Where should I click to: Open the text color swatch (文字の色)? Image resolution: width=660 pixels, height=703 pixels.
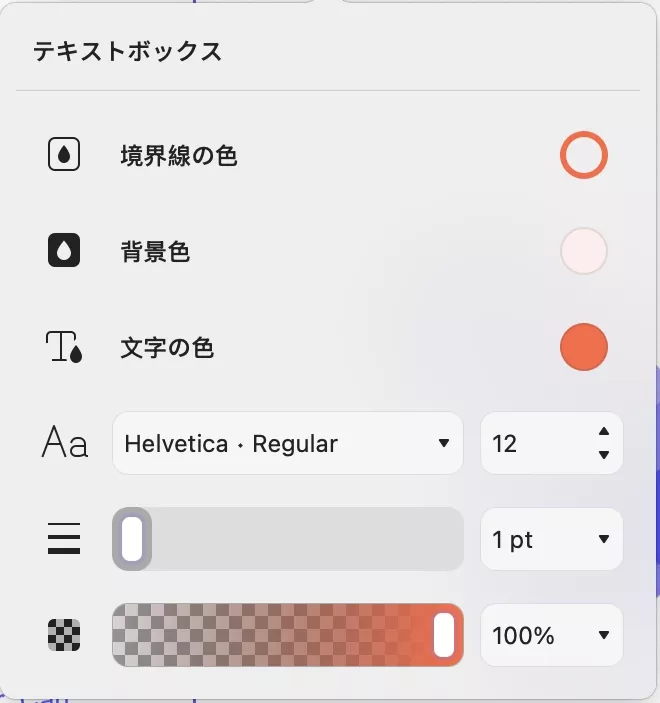coord(584,348)
